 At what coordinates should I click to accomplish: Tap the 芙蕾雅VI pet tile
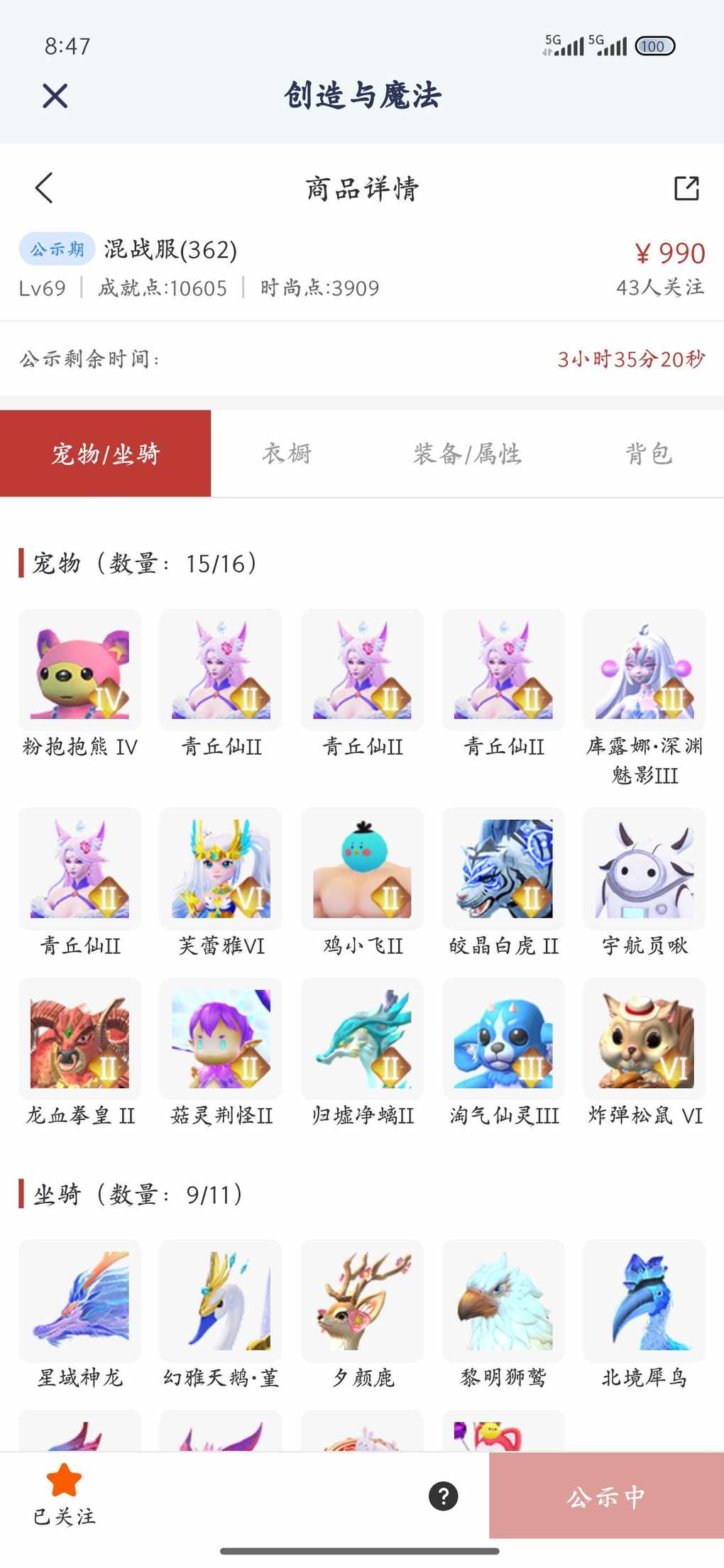tap(221, 869)
